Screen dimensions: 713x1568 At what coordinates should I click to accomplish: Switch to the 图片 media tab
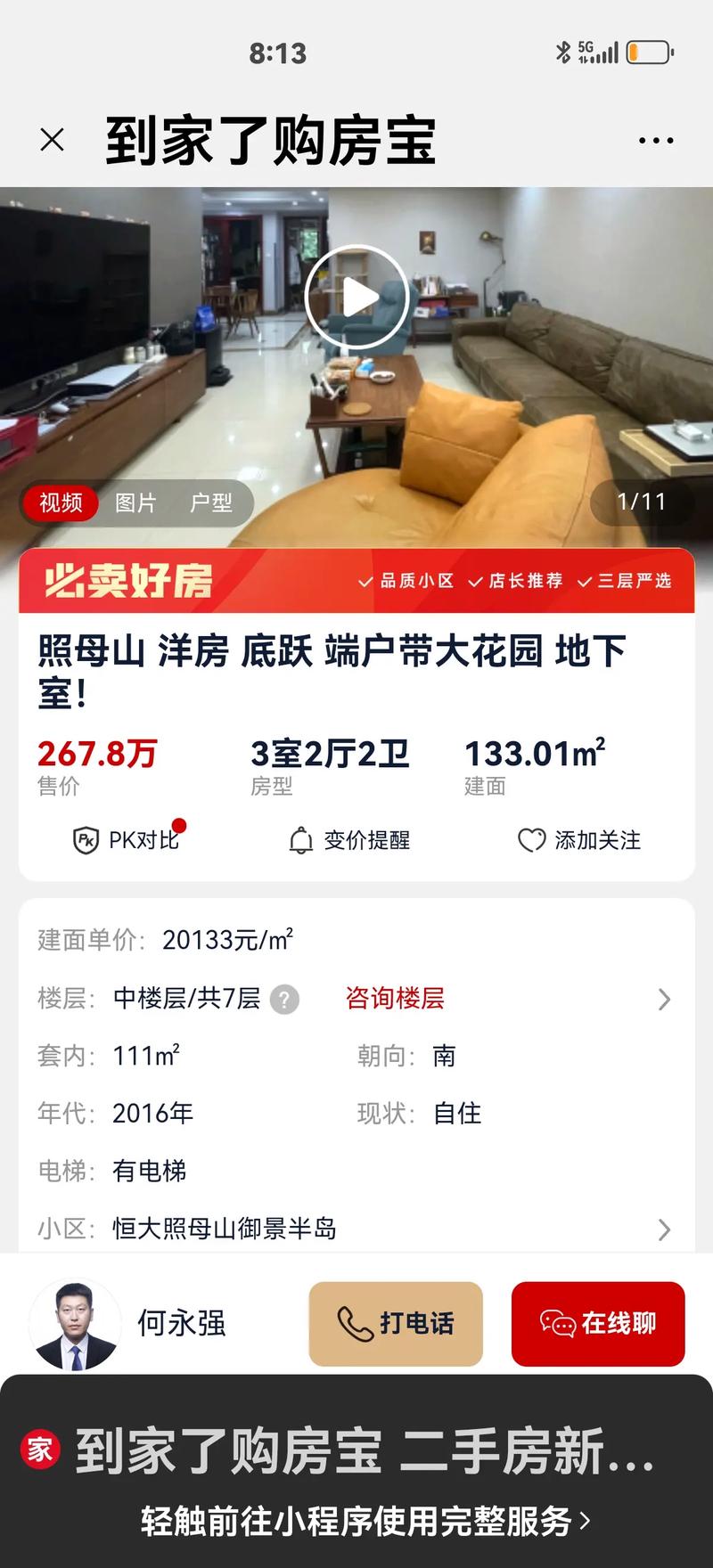[135, 502]
